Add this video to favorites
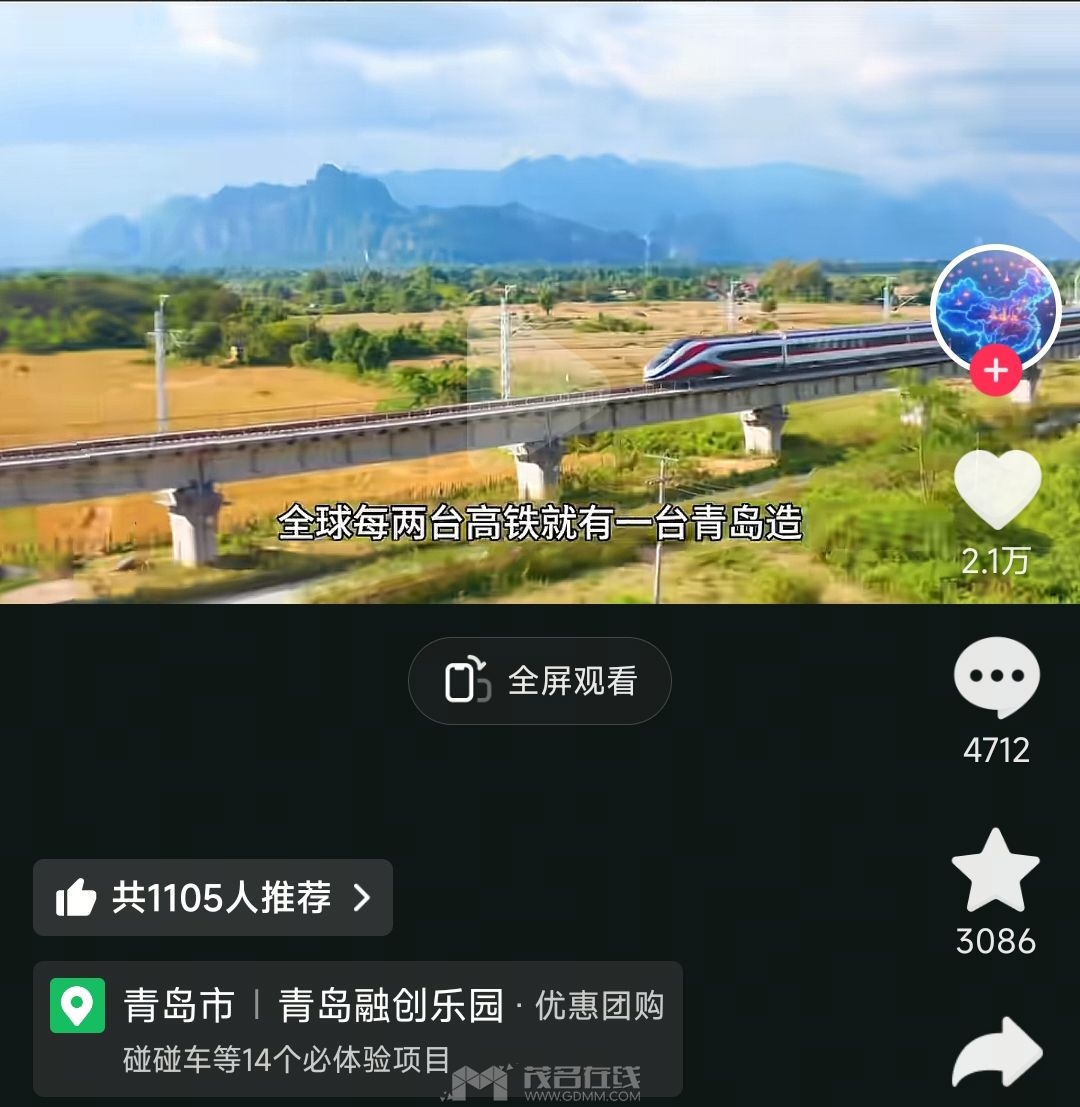This screenshot has width=1080, height=1107. [x=995, y=870]
